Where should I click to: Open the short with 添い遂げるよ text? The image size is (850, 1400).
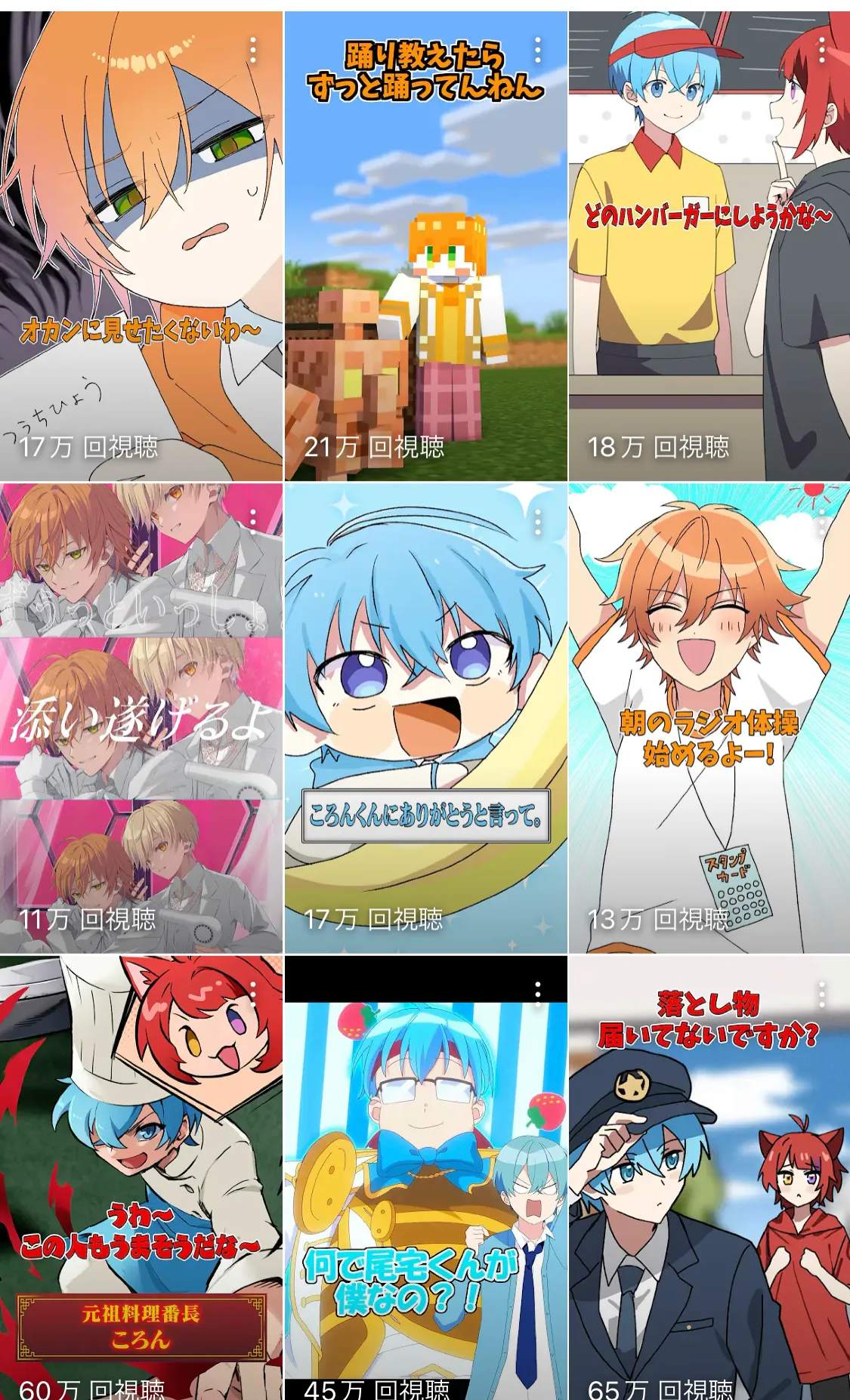pyautogui.click(x=141, y=718)
